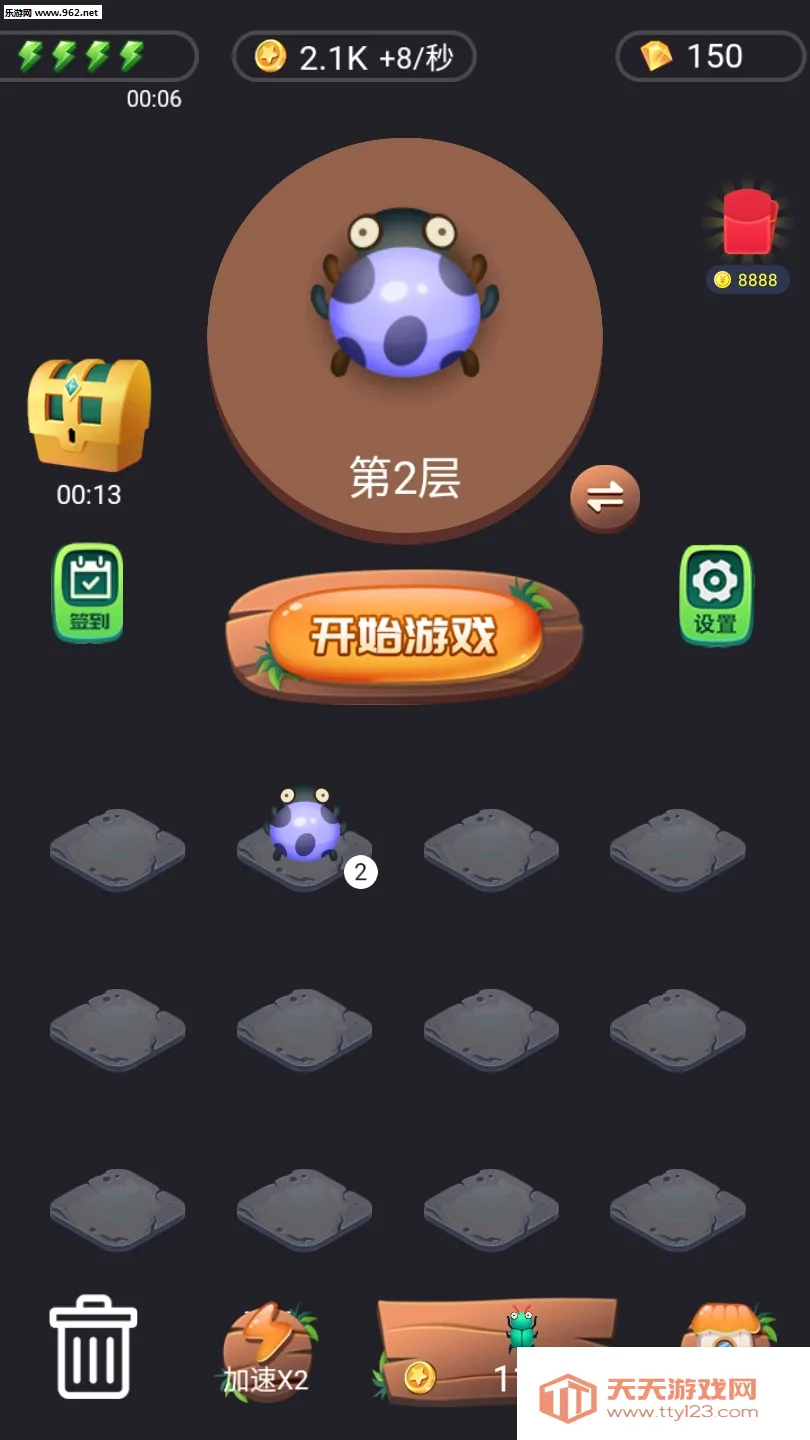810x1440 pixels.
Task: Tap the lightning energy bar
Action: 97,55
